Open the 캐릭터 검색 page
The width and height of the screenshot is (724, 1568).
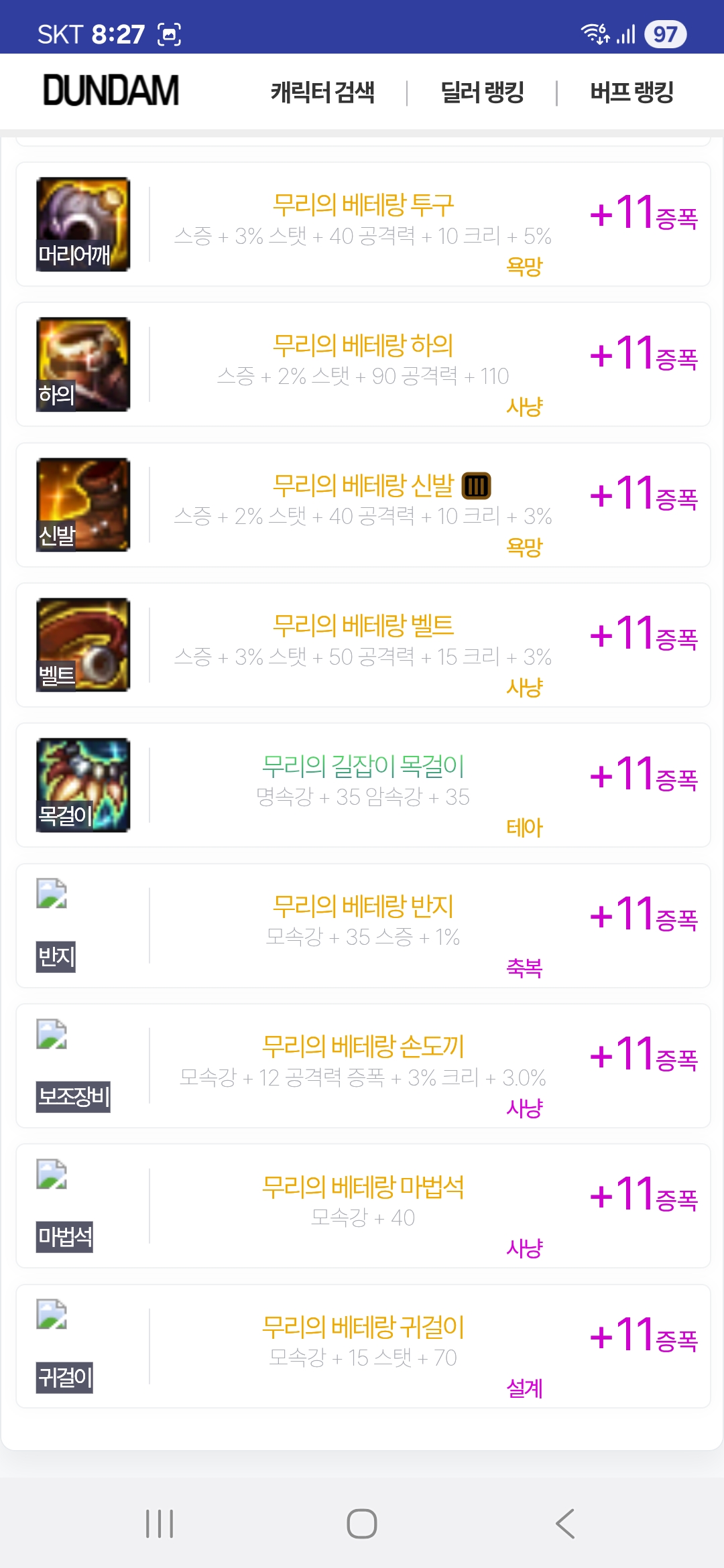click(322, 92)
